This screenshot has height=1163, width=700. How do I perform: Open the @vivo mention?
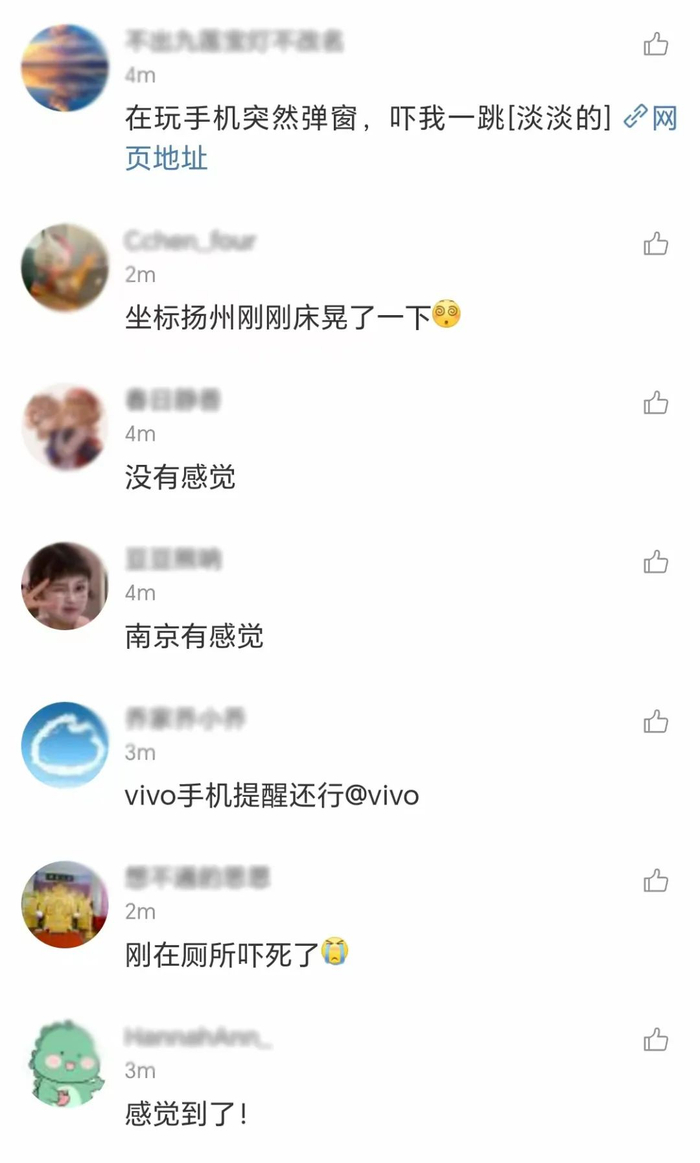tap(383, 796)
